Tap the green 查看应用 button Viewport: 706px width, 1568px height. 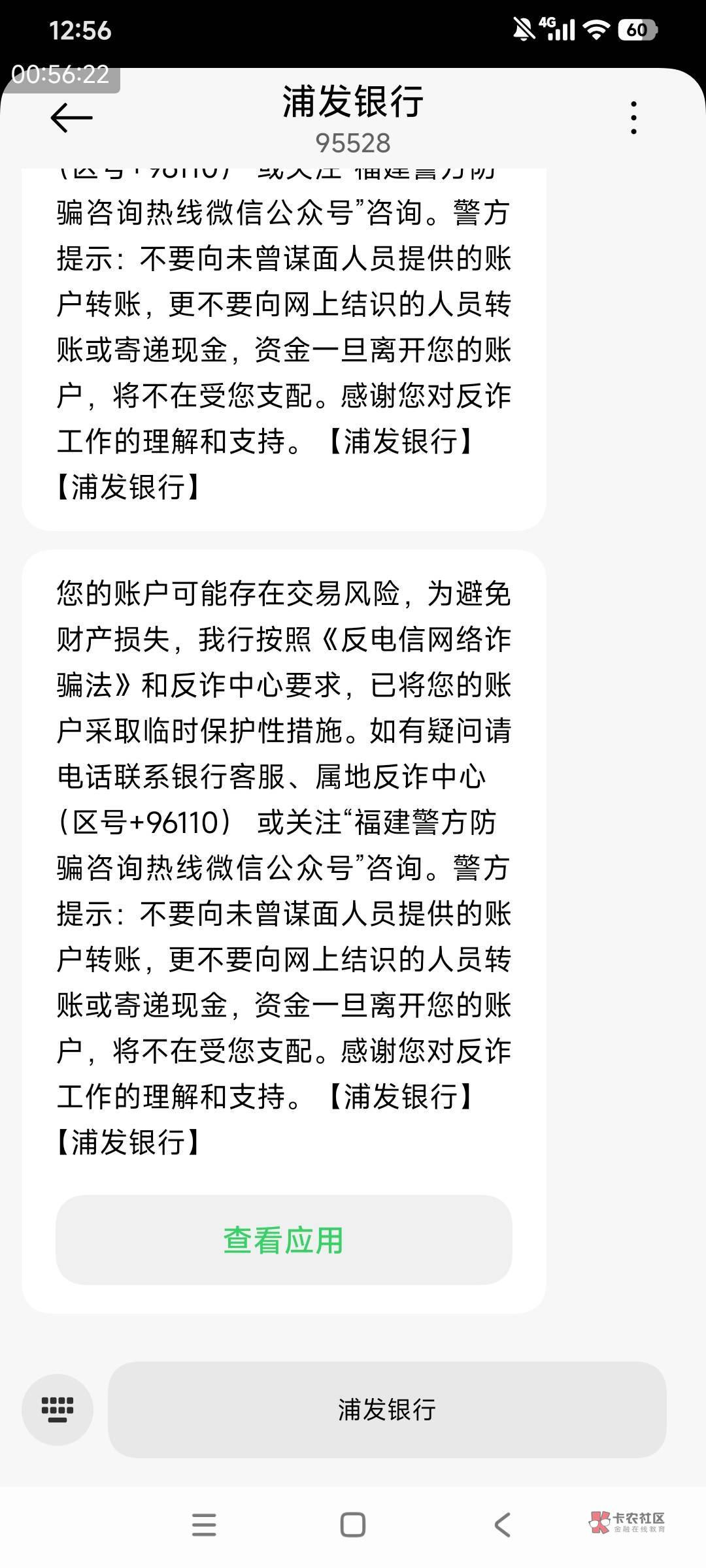tap(284, 1240)
